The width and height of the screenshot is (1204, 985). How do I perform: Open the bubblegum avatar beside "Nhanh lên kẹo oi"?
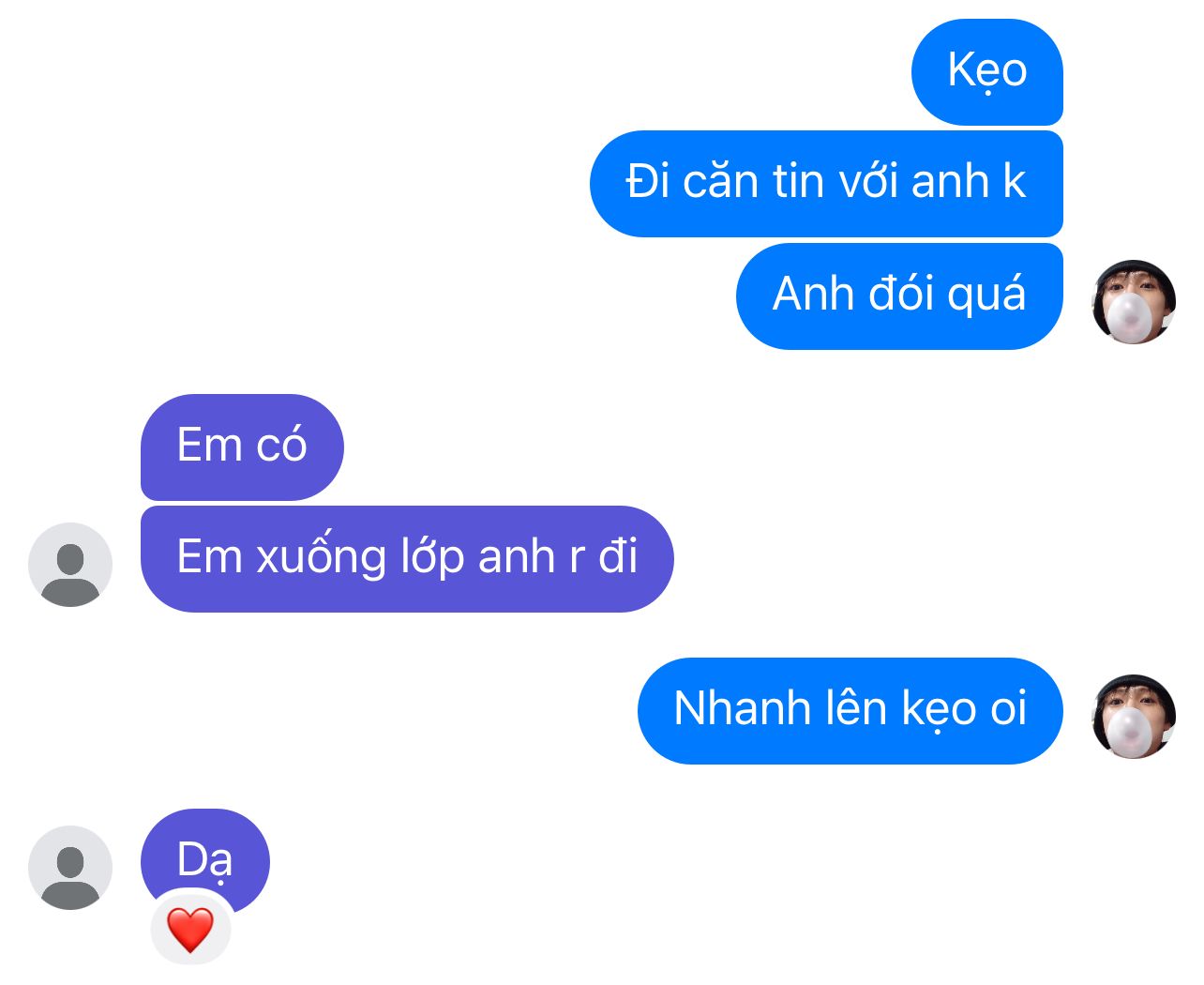pos(1134,716)
